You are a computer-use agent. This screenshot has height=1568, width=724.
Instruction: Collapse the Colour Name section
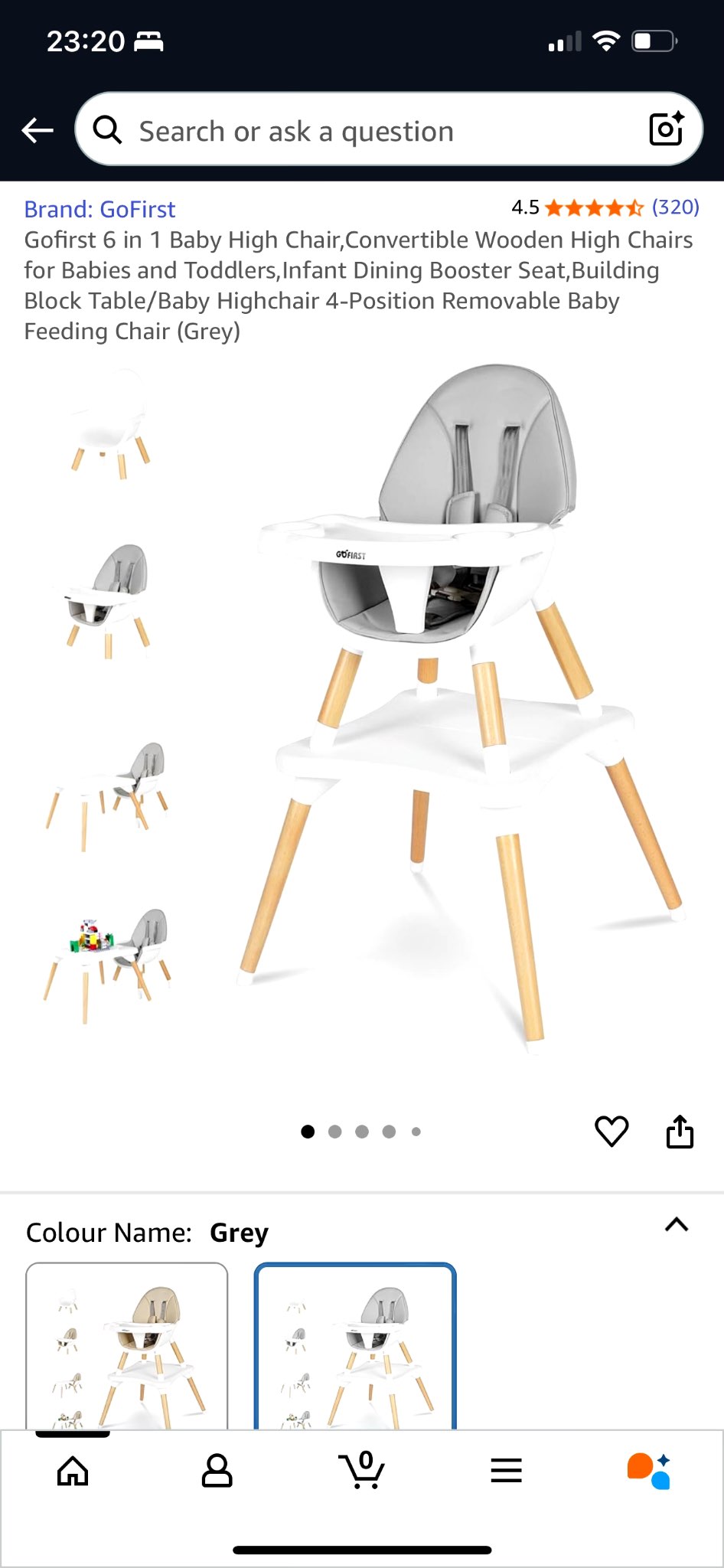(x=677, y=1225)
